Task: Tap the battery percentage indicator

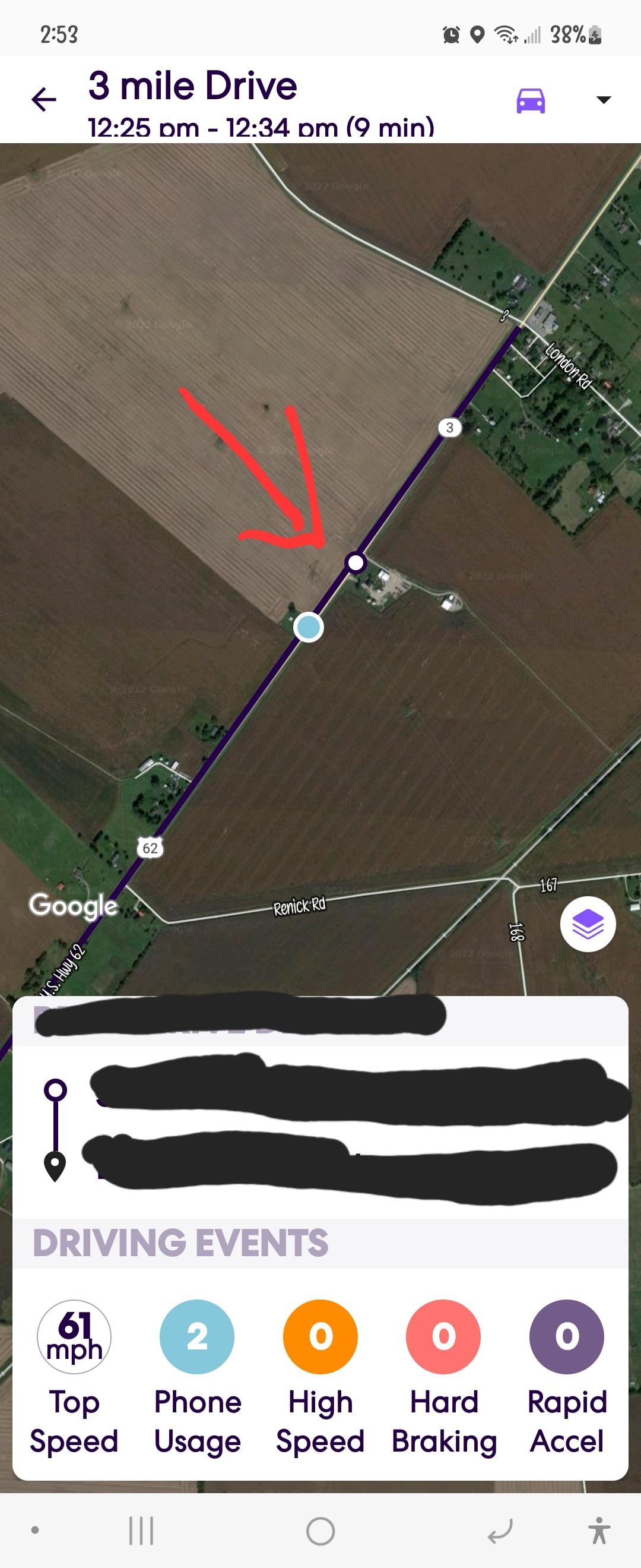Action: click(568, 34)
